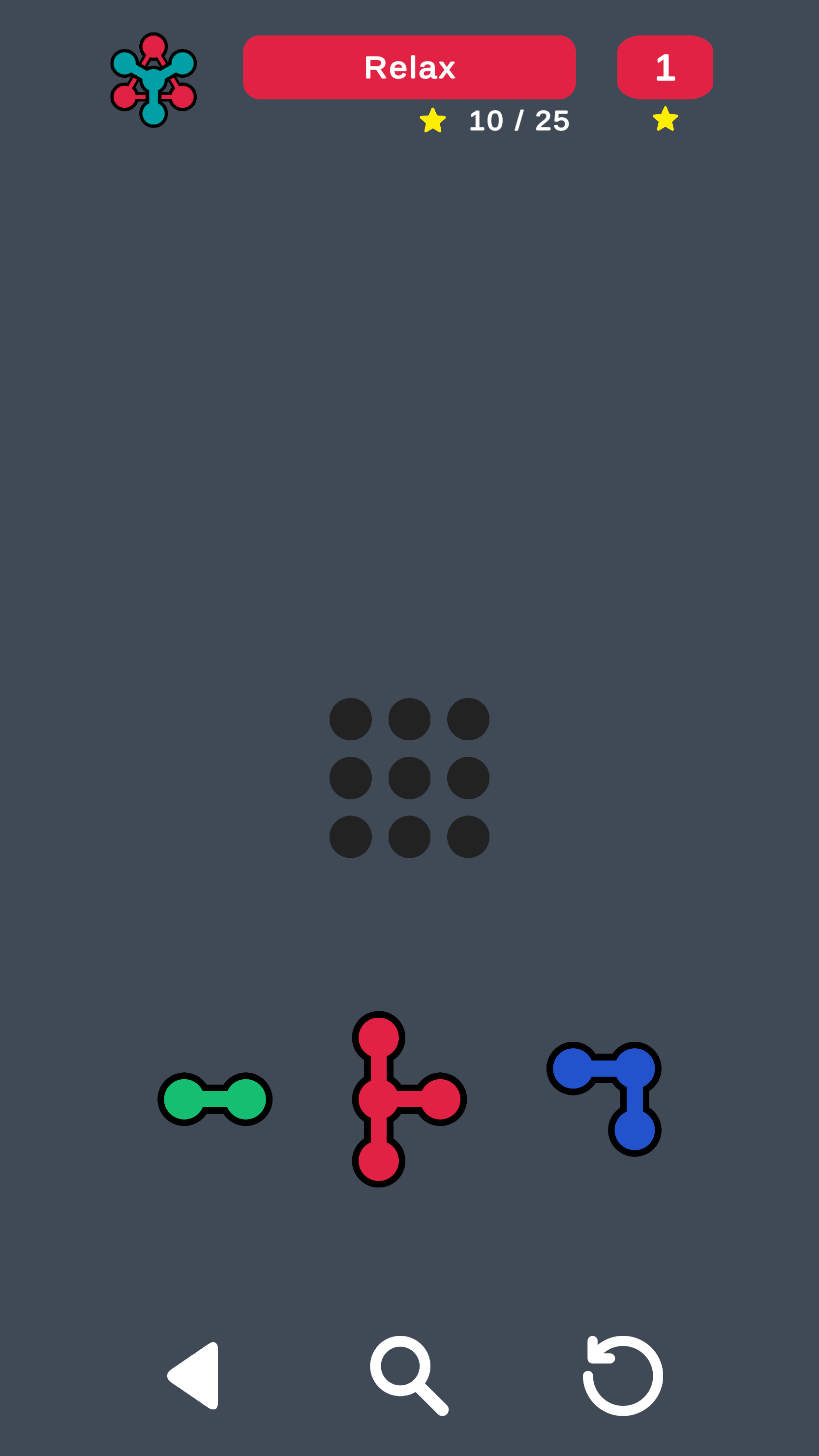
Task: Select the green two-dot piece
Action: click(215, 1099)
